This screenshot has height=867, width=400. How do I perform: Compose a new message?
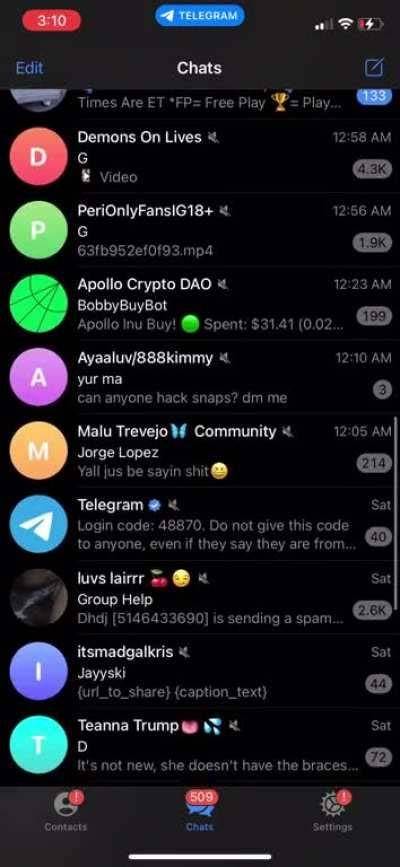[374, 67]
